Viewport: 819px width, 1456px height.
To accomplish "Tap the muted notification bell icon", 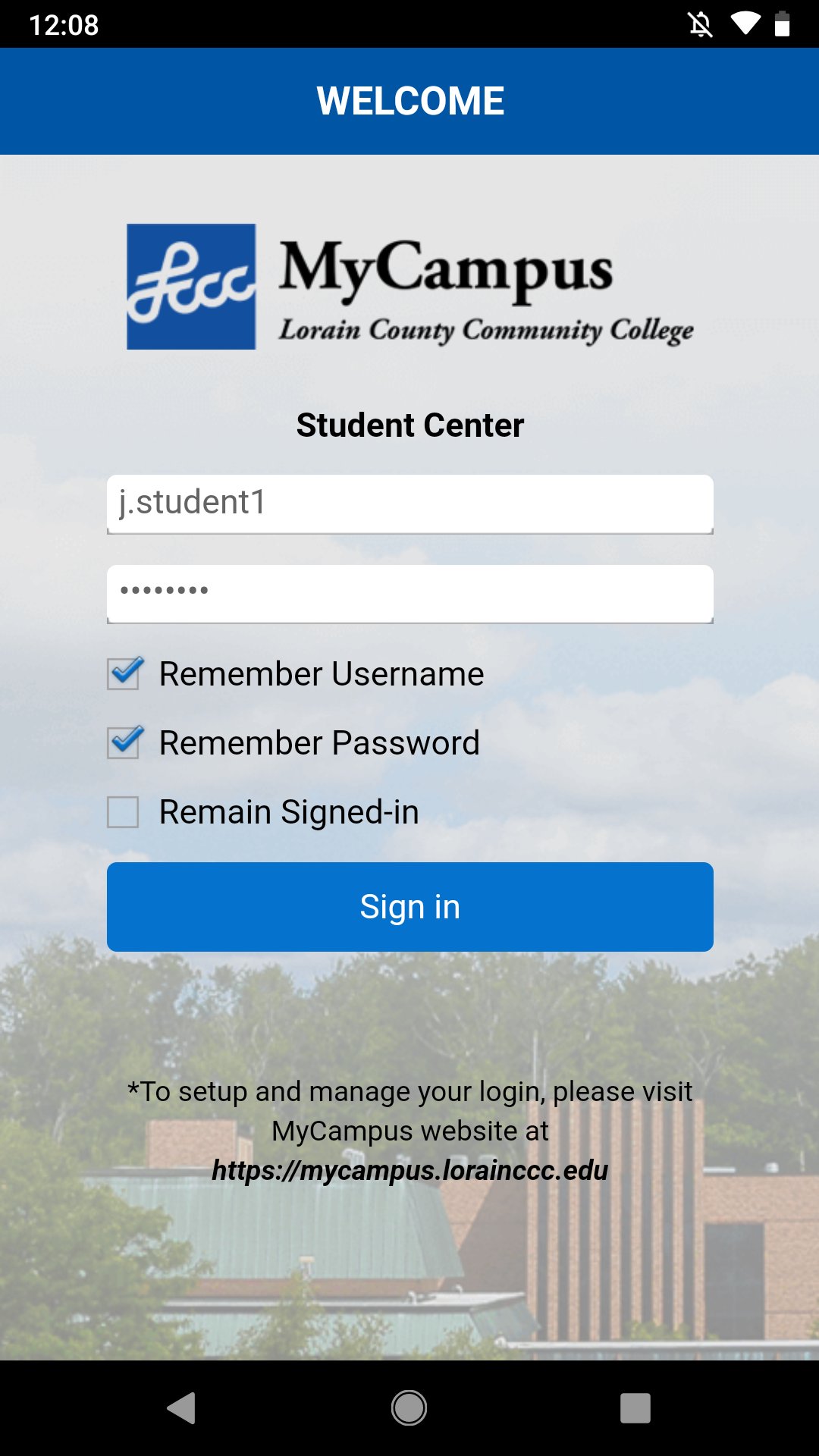I will click(x=699, y=24).
